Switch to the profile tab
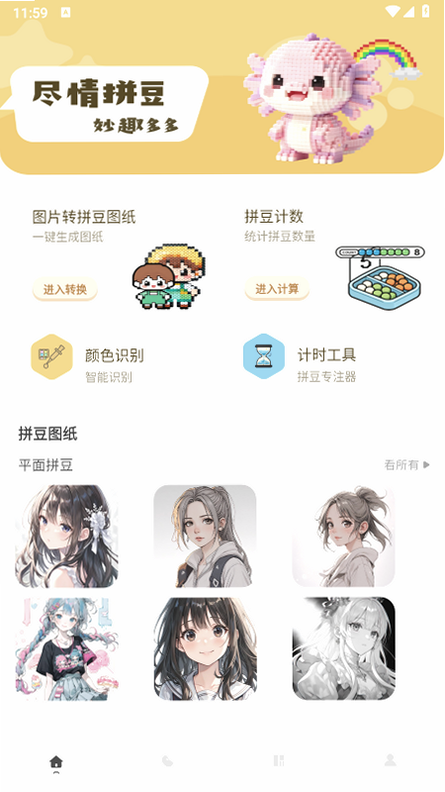 [x=389, y=760]
